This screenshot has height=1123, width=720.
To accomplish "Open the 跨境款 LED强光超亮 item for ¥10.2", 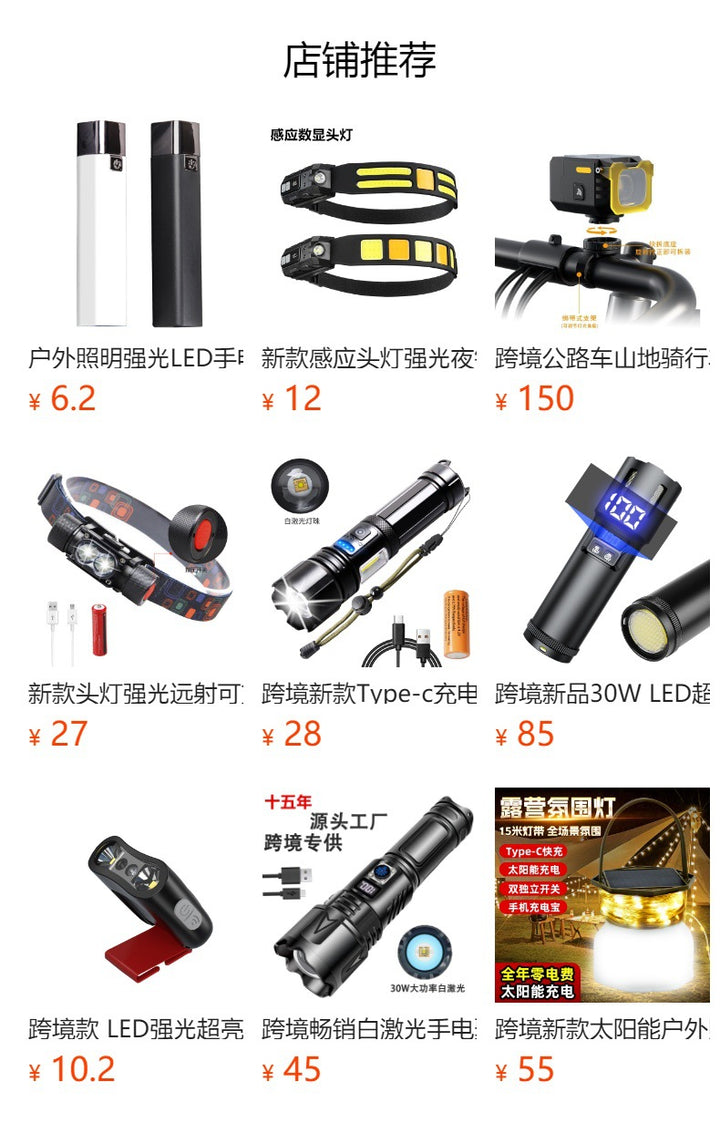I will [x=136, y=895].
